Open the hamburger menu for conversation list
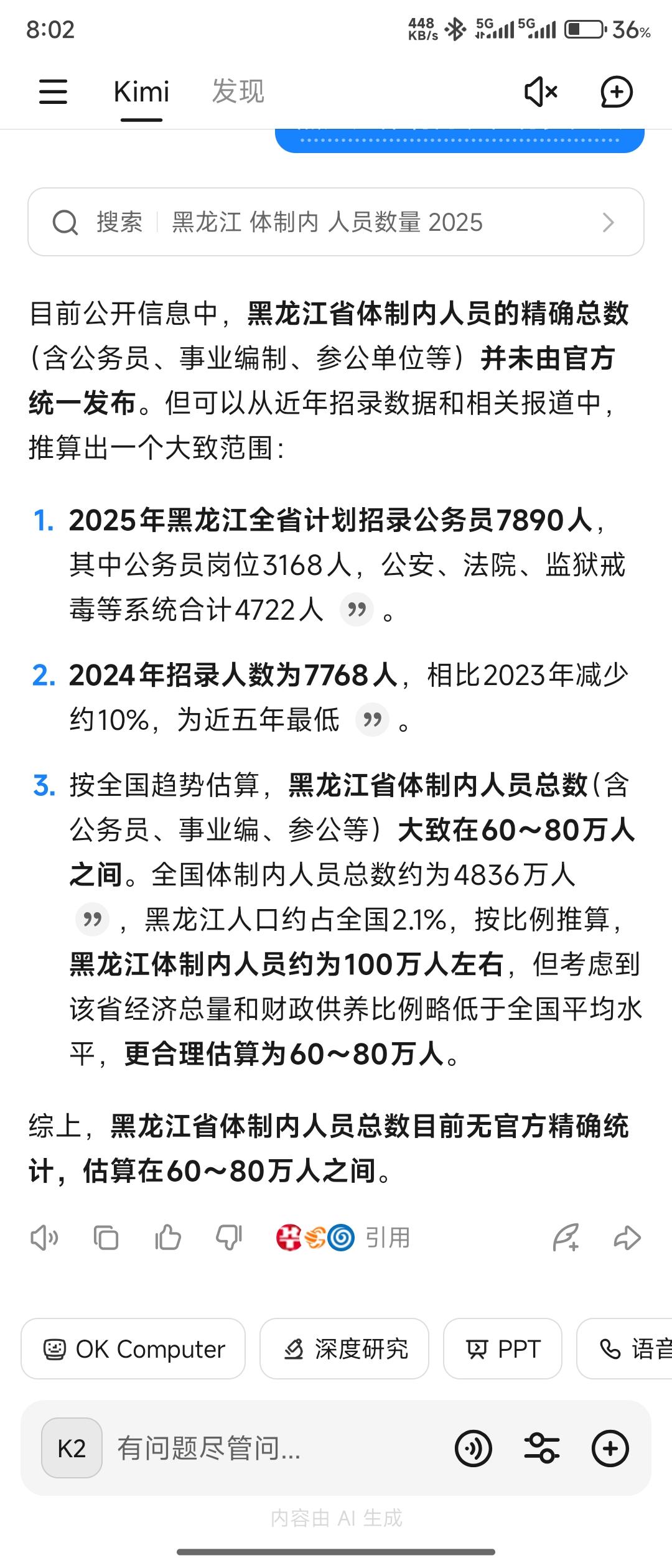Screen dimensions: 672x1568 point(52,91)
